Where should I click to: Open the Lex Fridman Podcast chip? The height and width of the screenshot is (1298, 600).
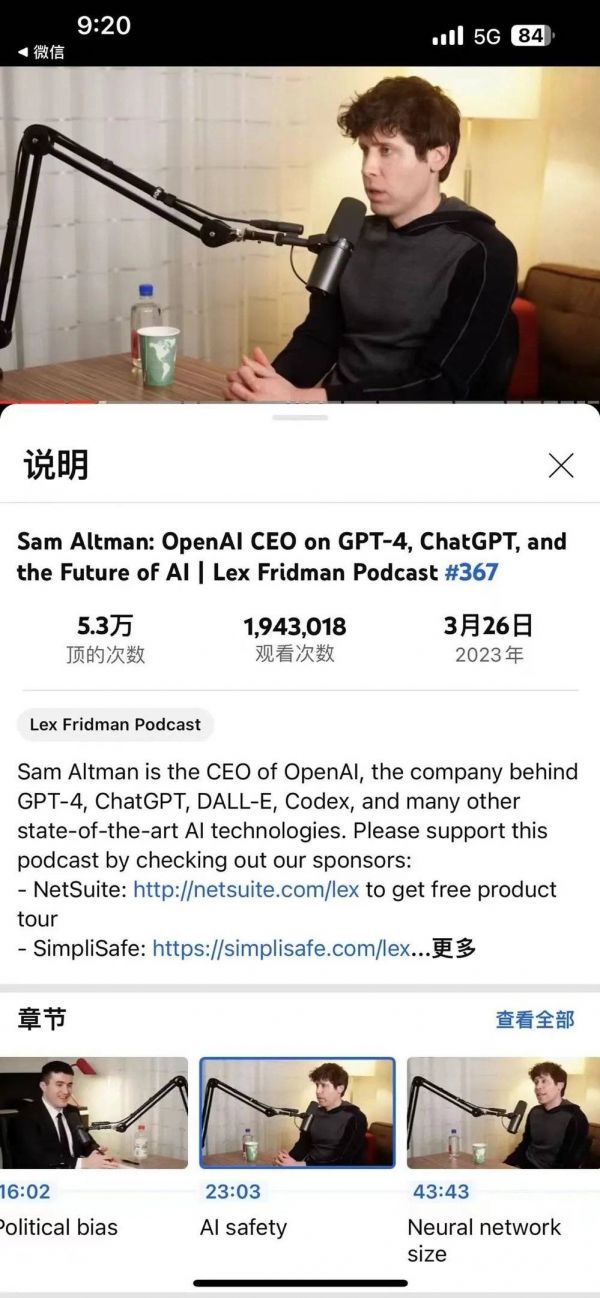coord(115,724)
